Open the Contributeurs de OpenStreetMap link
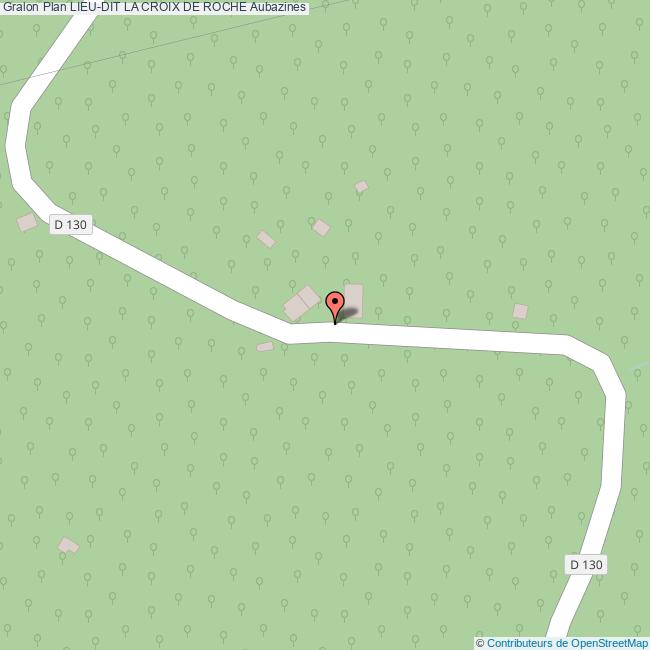The image size is (650, 650). tap(567, 643)
